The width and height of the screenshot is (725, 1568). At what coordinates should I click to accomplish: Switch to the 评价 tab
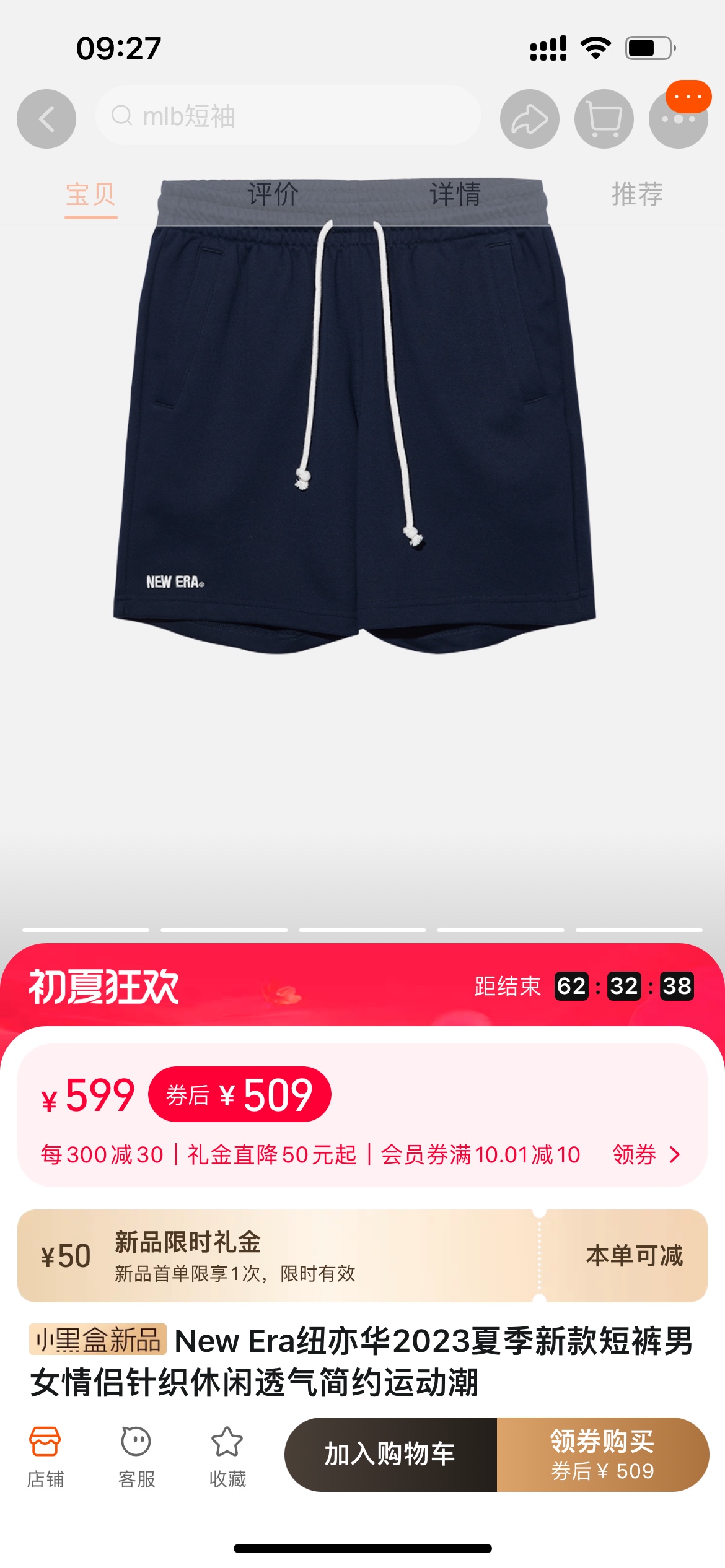click(273, 194)
